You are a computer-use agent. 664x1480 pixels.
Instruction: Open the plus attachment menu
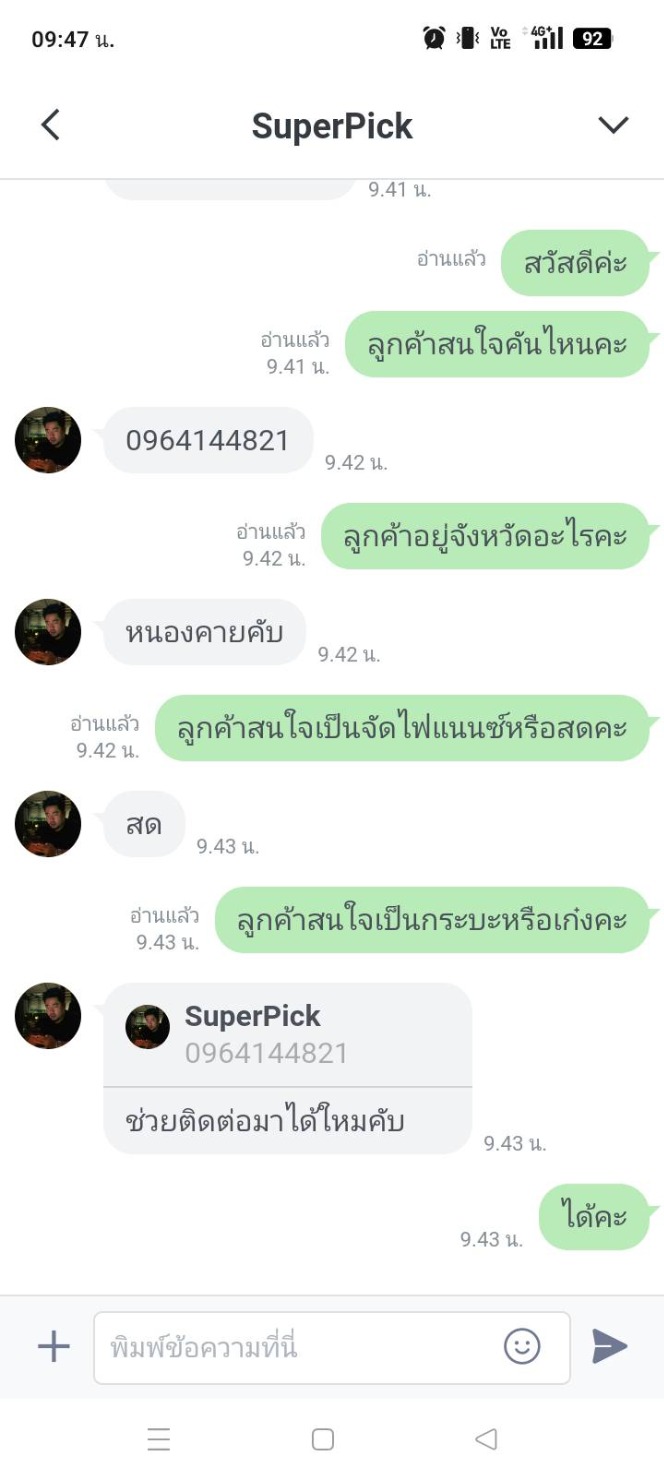tap(54, 1347)
